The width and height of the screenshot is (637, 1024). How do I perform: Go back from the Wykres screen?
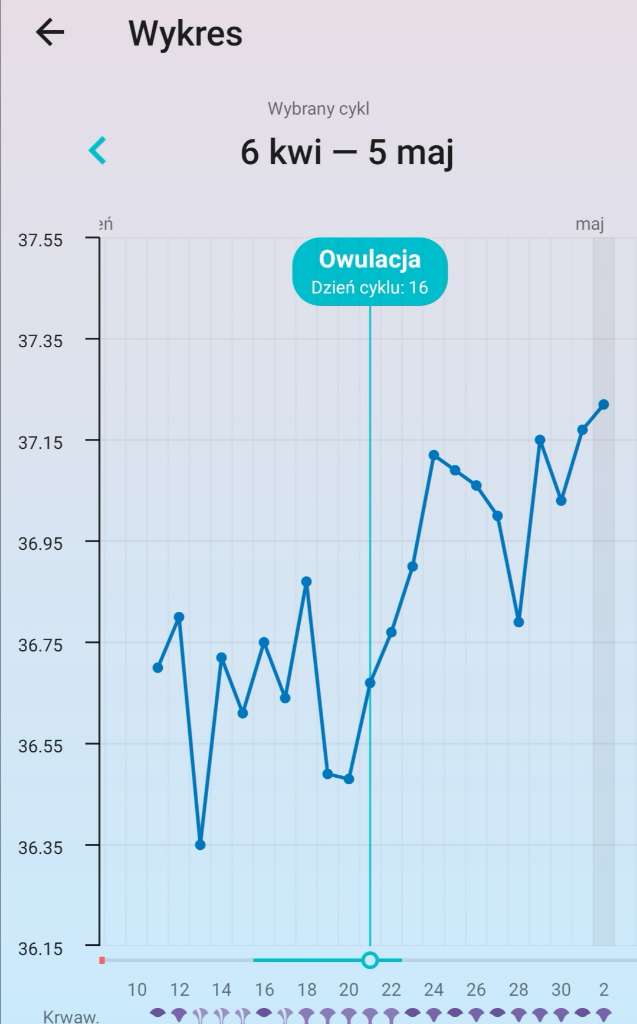click(x=50, y=33)
